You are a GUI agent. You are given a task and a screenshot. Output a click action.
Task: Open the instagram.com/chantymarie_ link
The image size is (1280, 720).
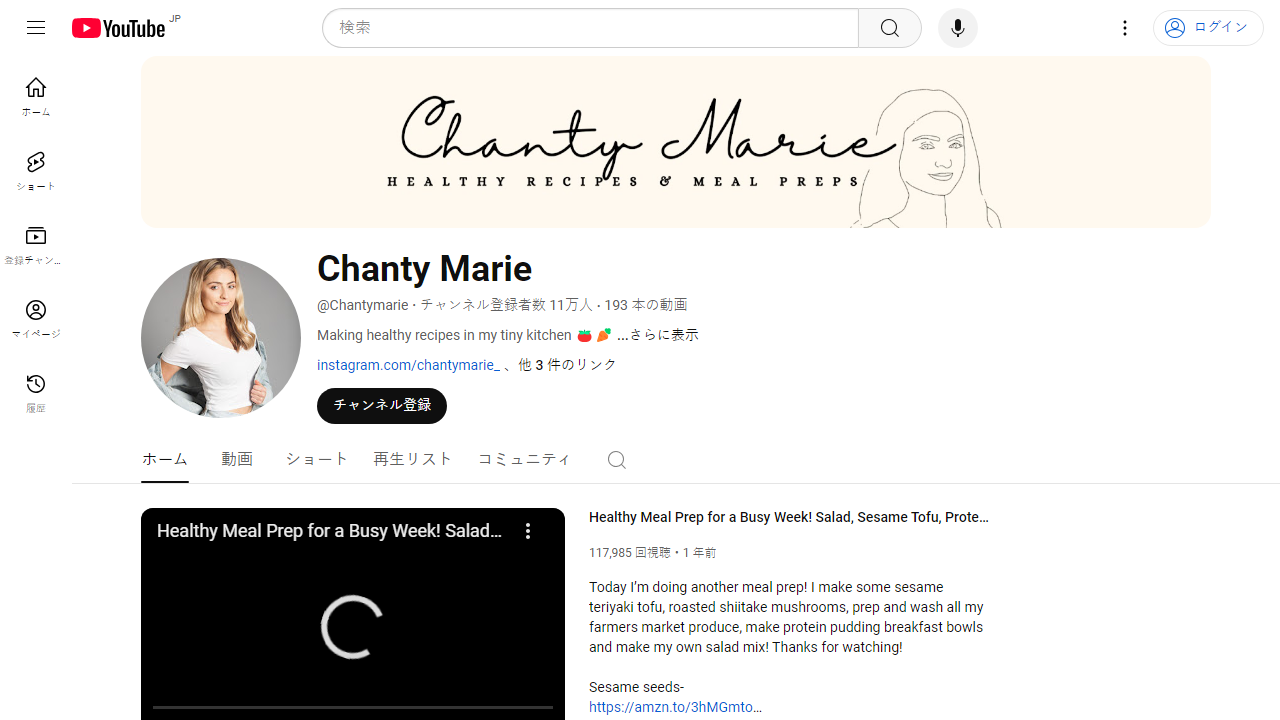coord(408,365)
